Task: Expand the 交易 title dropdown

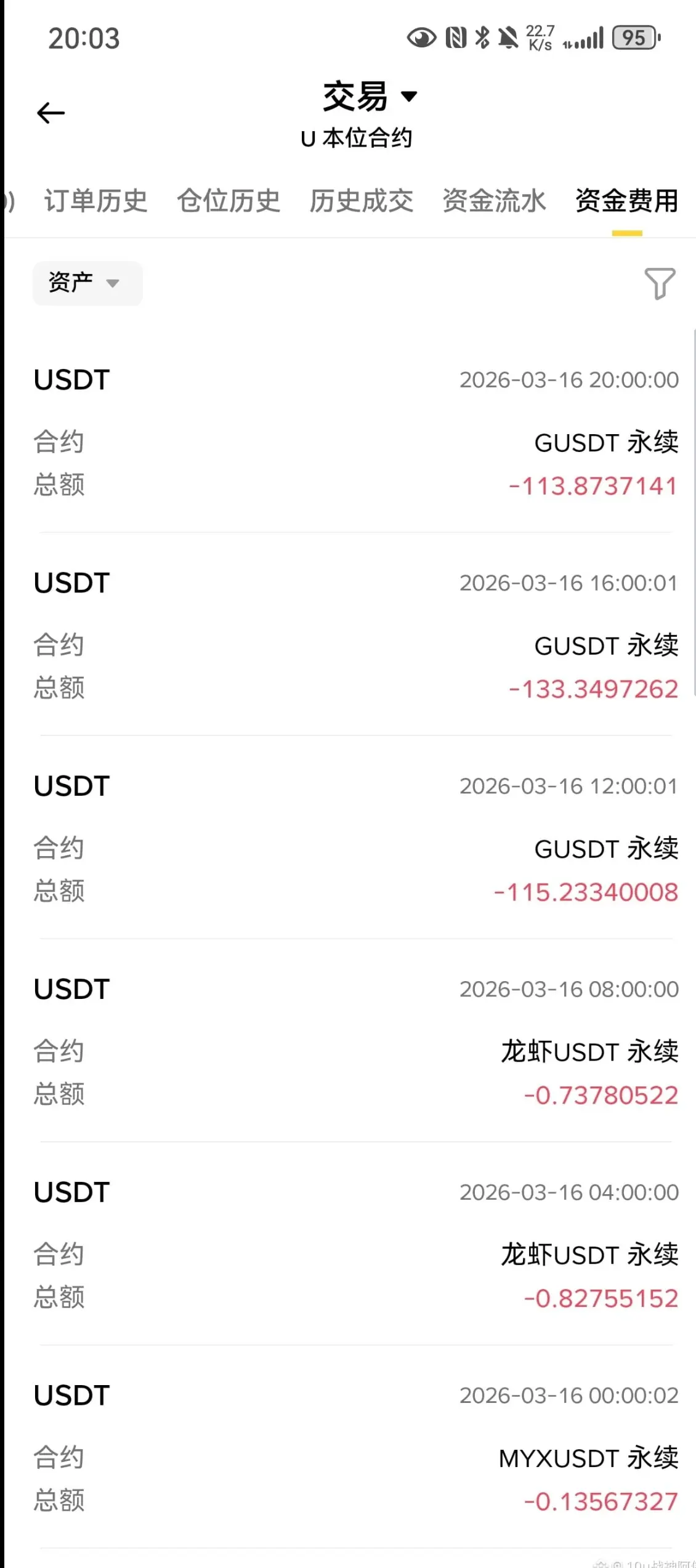Action: [x=370, y=97]
